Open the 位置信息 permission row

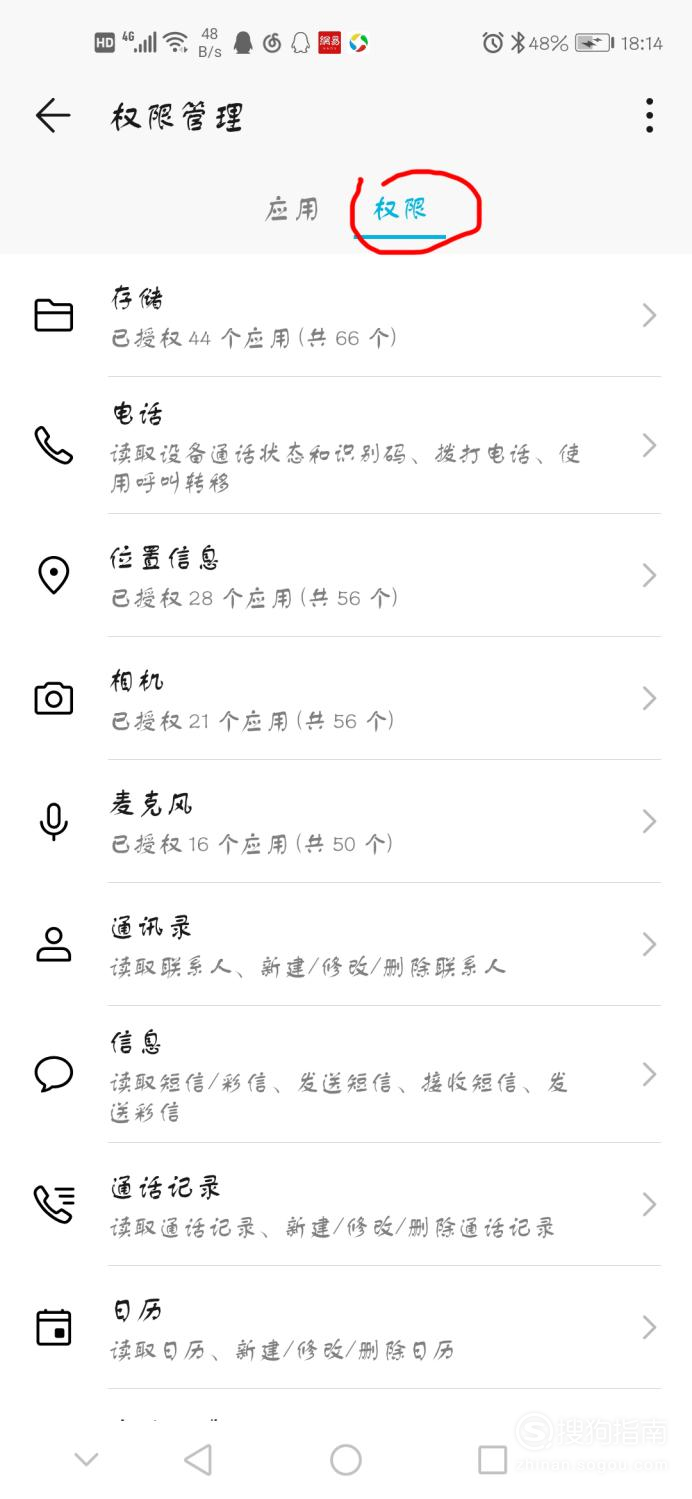[x=346, y=575]
